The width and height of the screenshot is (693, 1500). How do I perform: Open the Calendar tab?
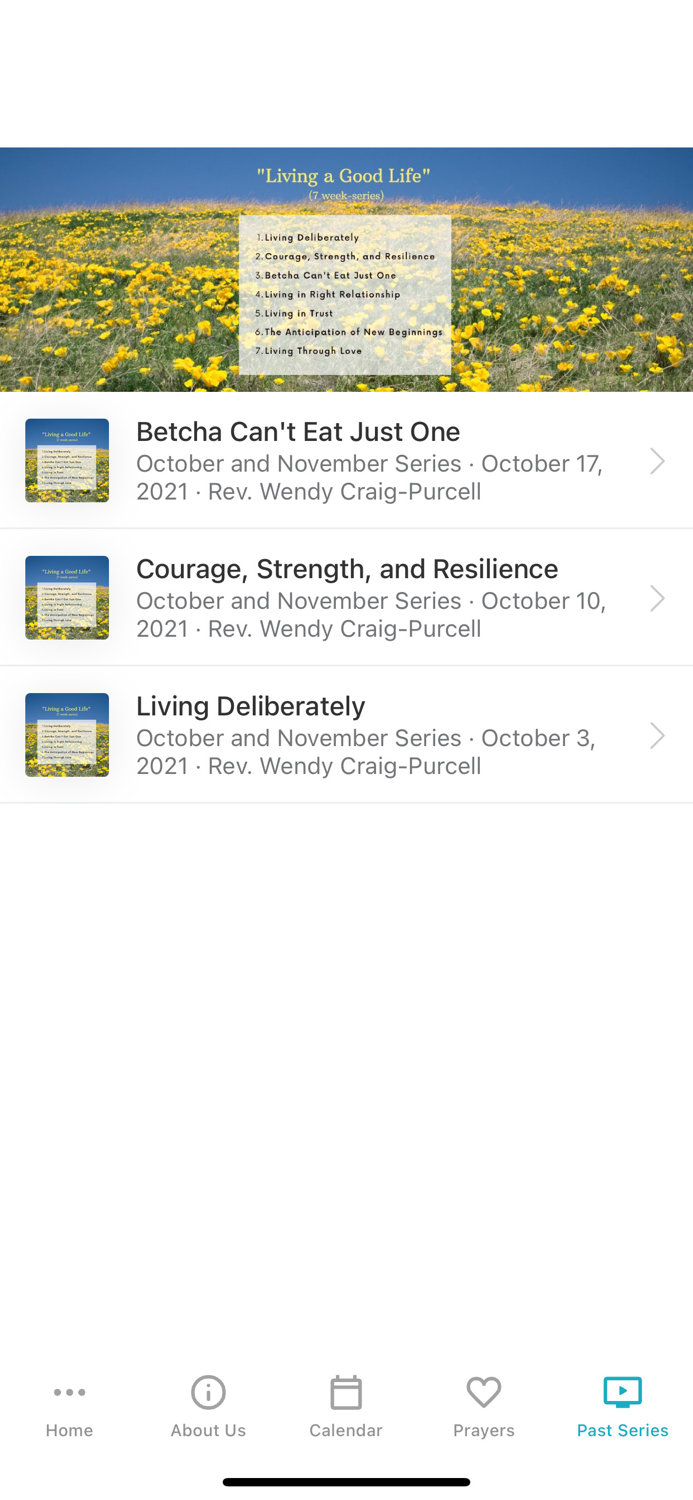[x=346, y=1407]
